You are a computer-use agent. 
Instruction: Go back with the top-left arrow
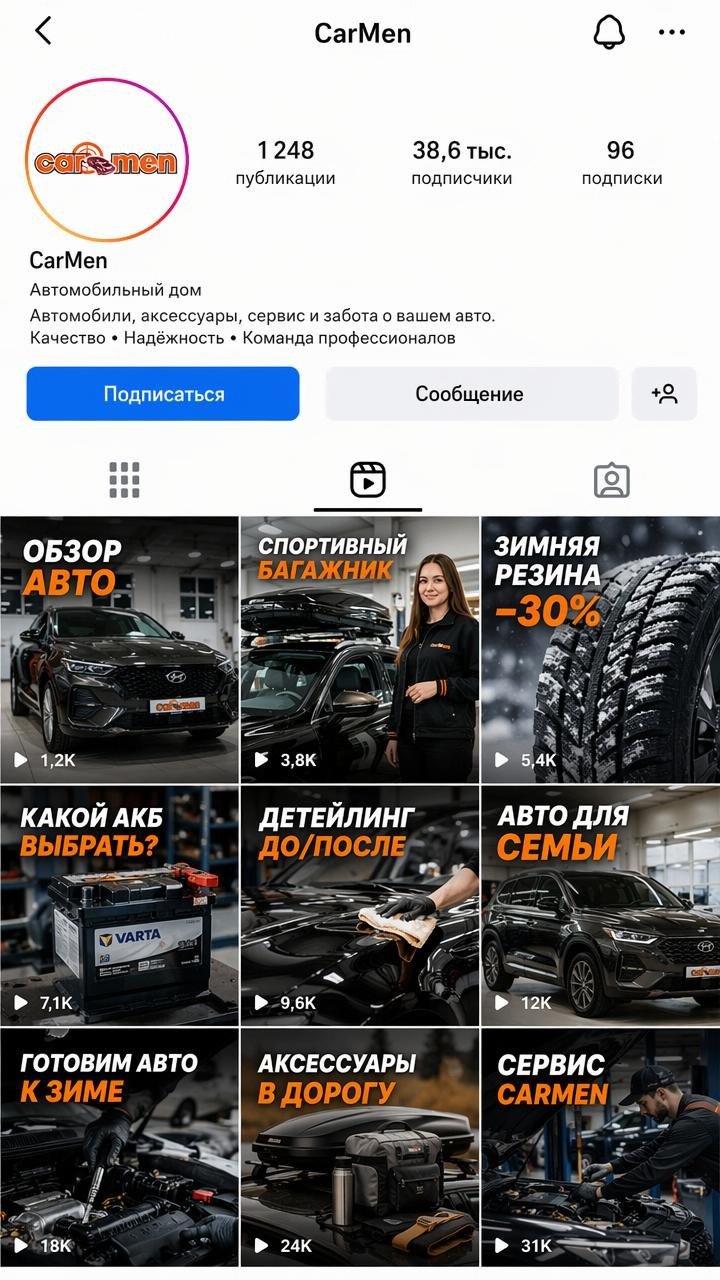coord(43,31)
